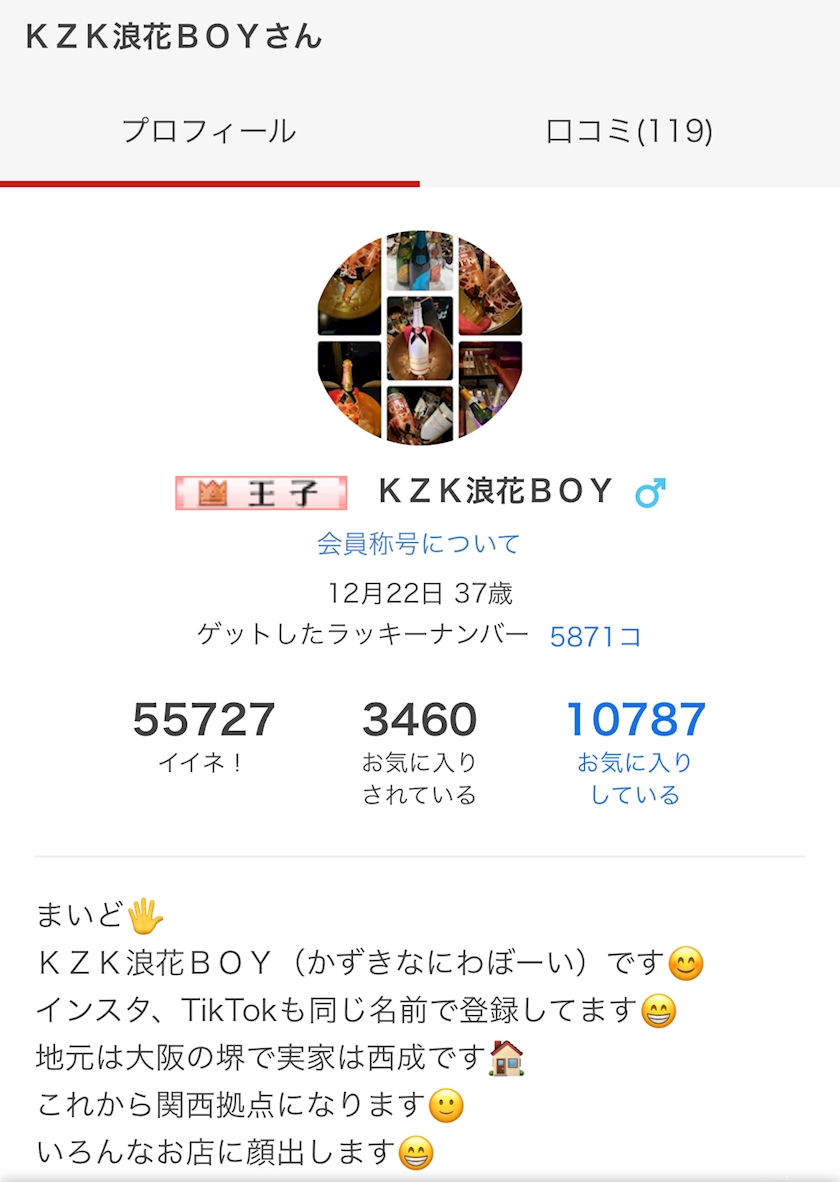Open the 10787 お気に入りしている list

click(x=636, y=752)
